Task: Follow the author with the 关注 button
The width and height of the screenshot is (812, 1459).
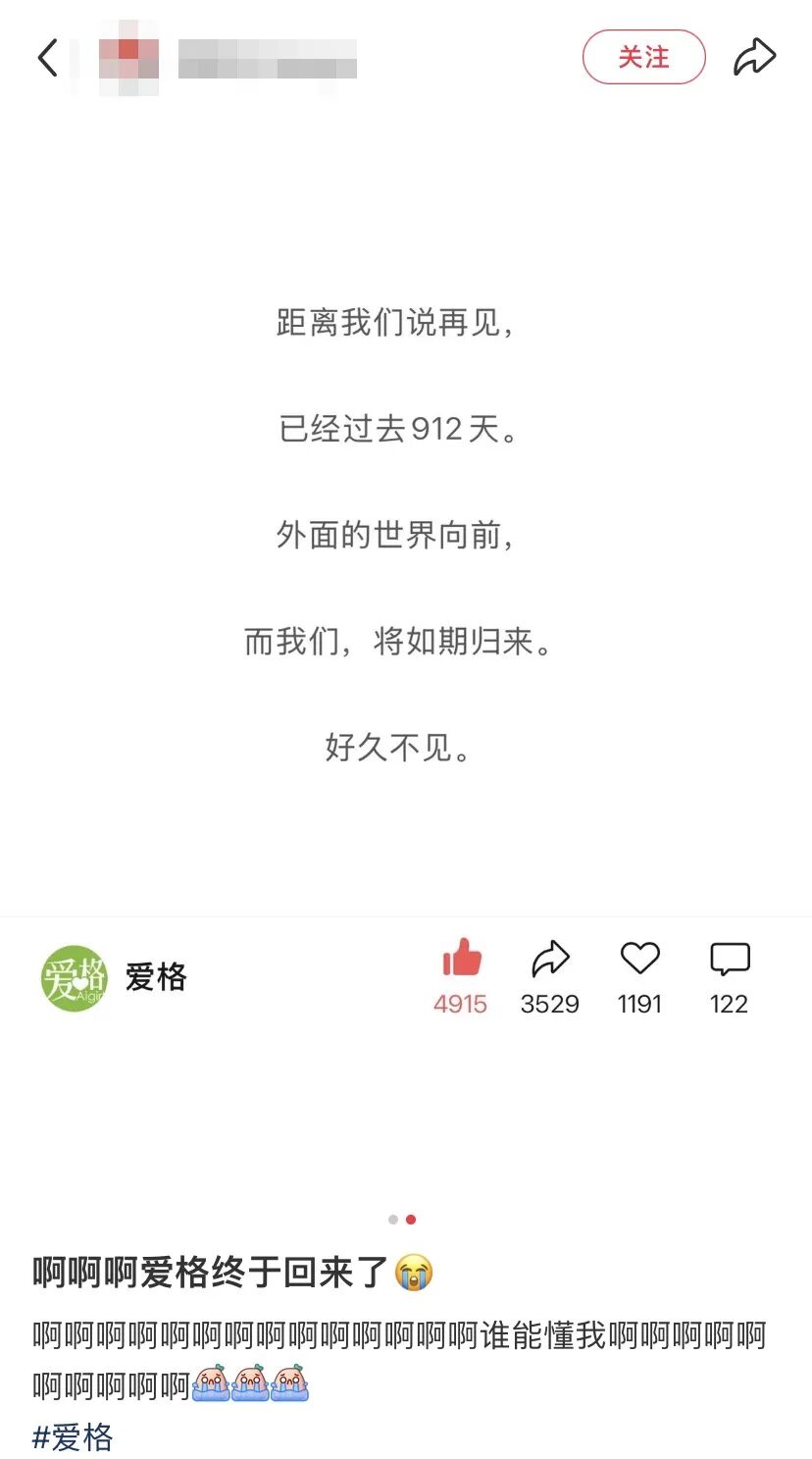Action: pos(643,57)
